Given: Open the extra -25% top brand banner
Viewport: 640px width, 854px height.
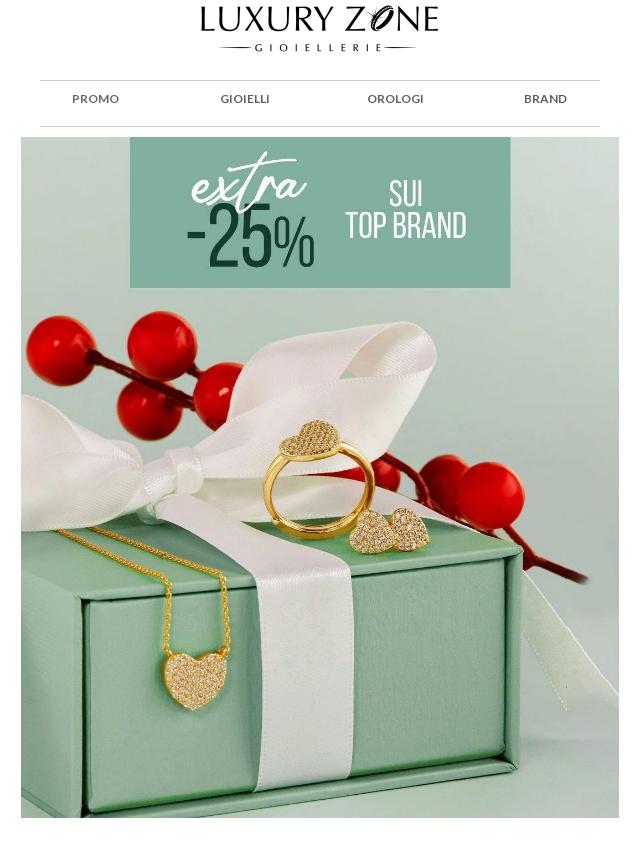Looking at the screenshot, I should 320,213.
